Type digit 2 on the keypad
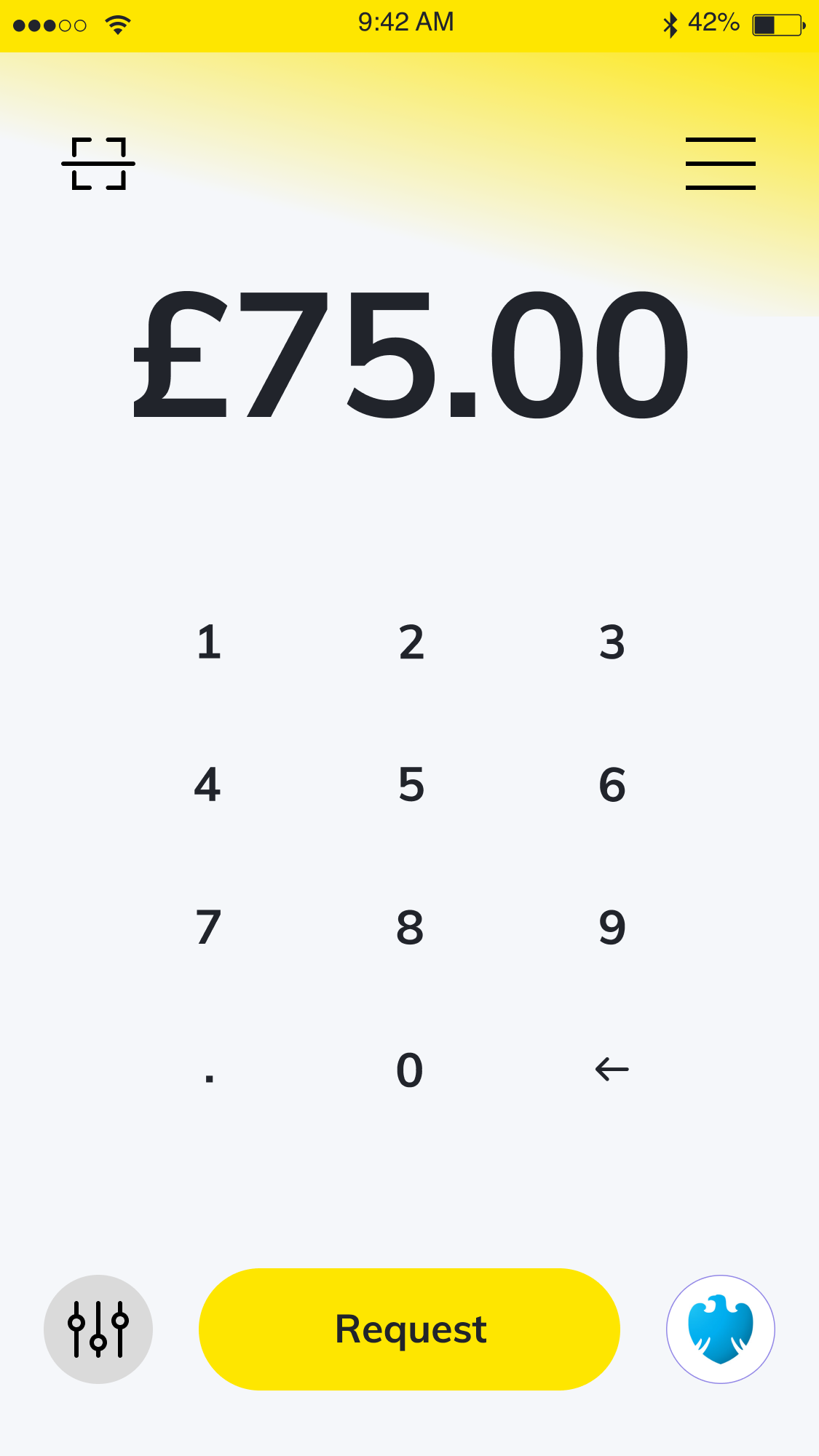 click(x=411, y=643)
